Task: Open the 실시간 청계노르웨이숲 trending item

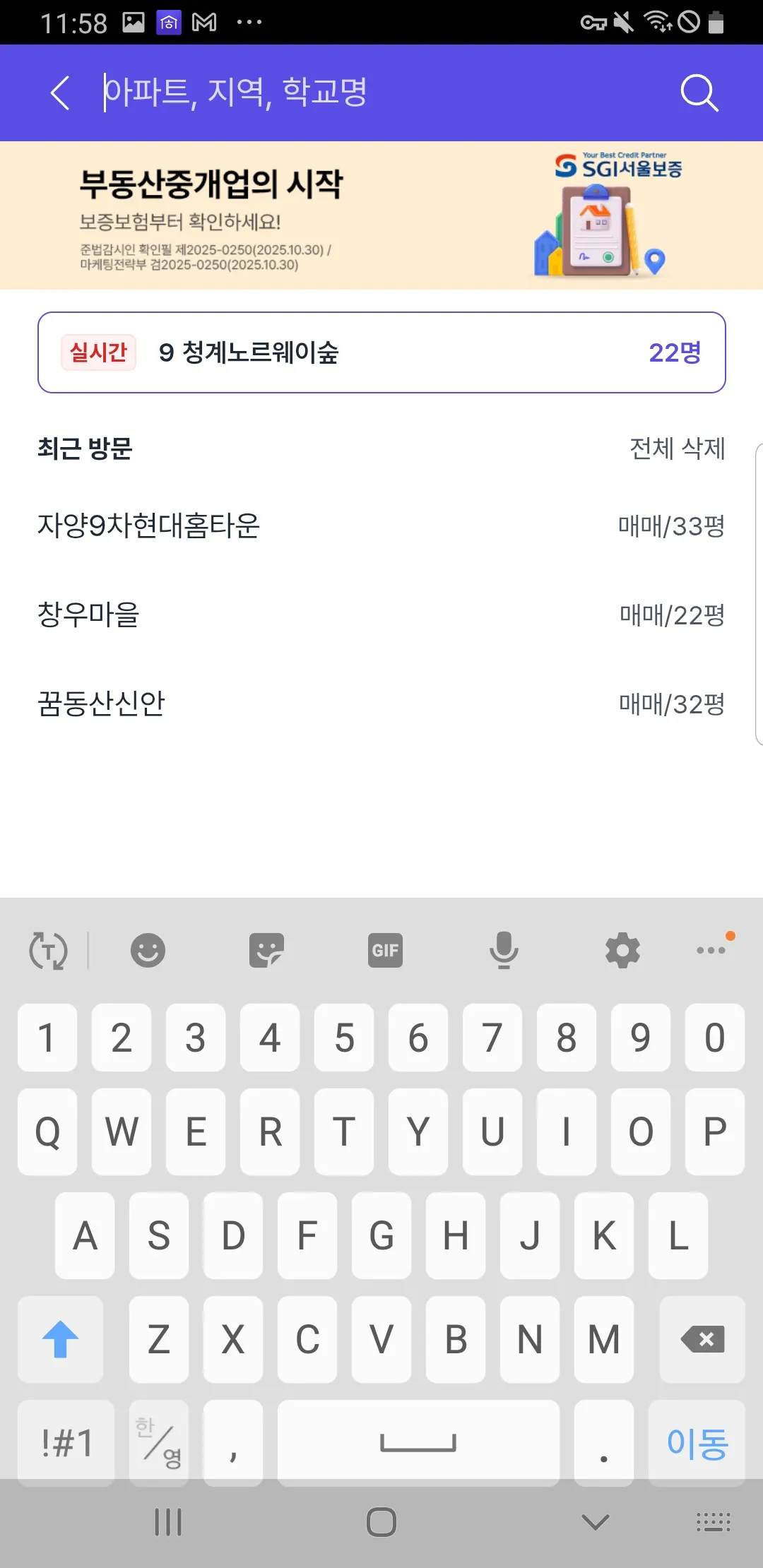Action: 381,352
